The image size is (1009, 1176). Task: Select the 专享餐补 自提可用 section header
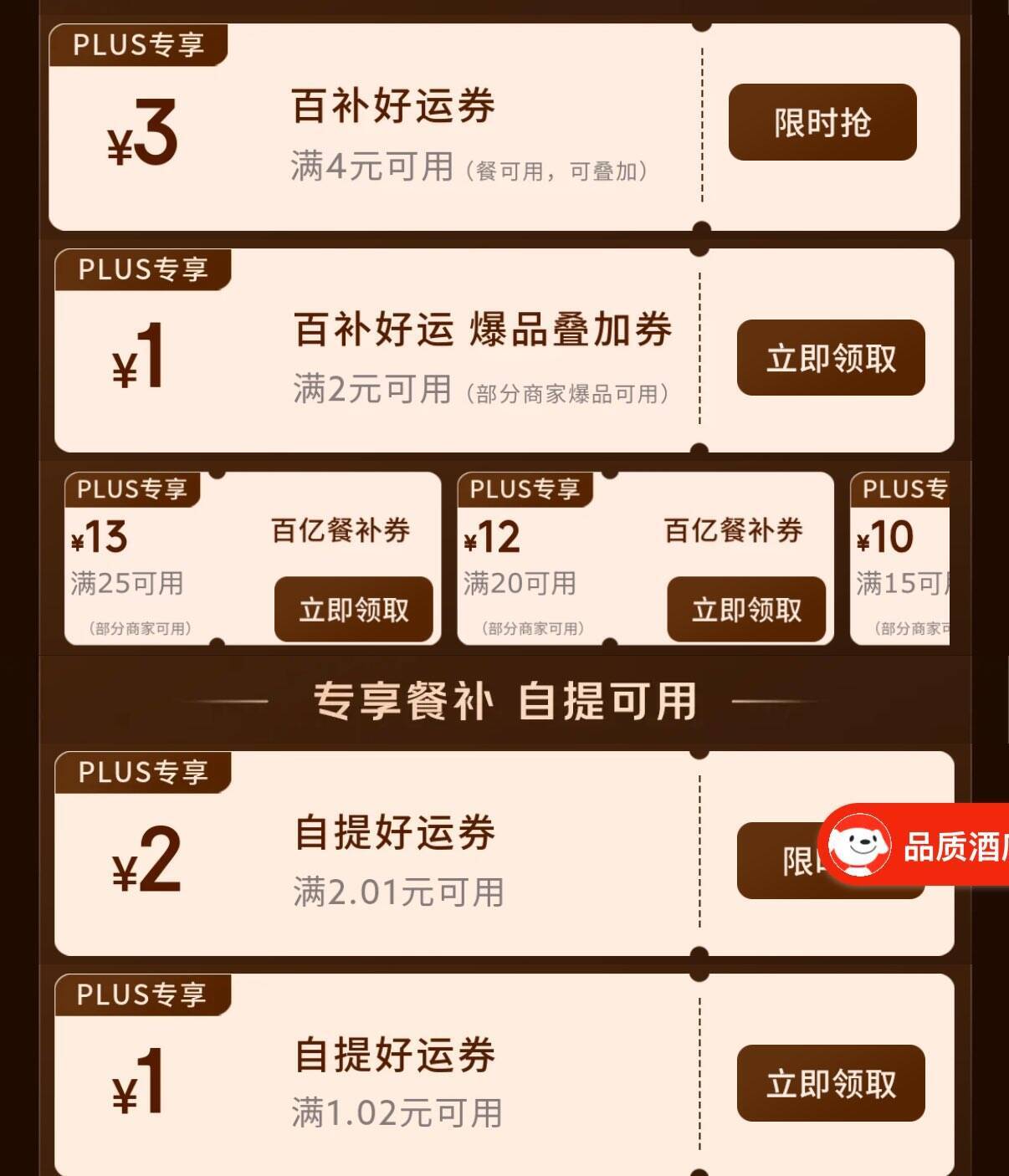tap(505, 701)
